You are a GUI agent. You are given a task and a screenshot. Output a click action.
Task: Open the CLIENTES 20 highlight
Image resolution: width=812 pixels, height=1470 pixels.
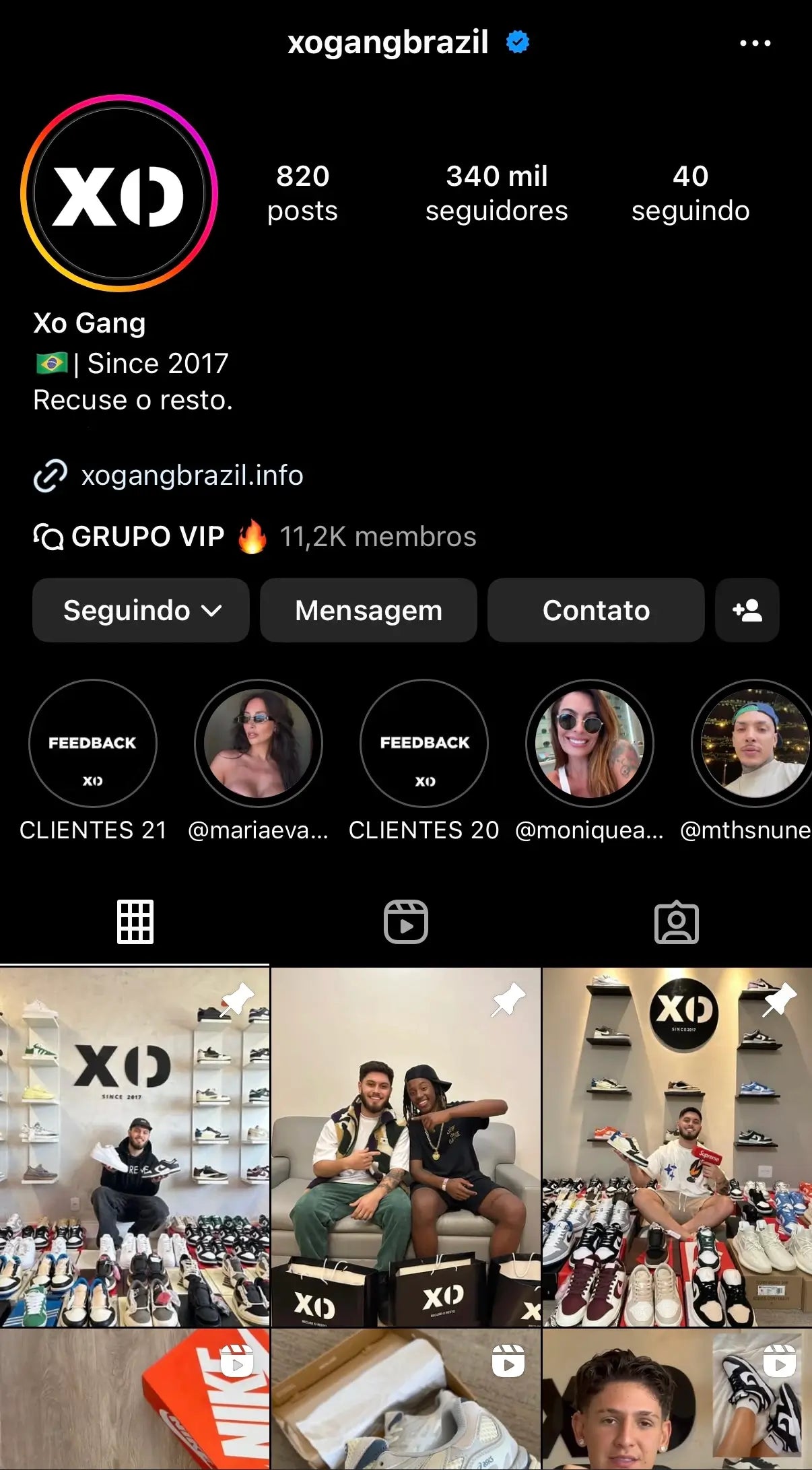tap(424, 743)
